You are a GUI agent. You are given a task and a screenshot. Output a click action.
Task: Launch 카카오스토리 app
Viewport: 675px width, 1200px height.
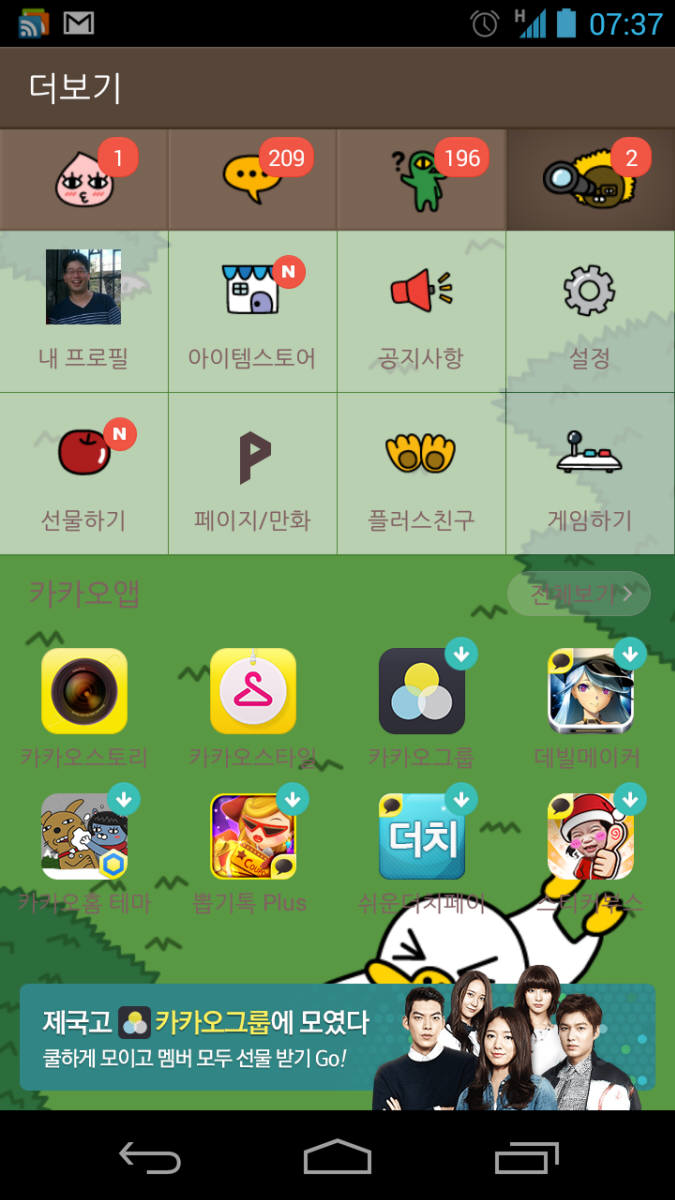pos(84,692)
